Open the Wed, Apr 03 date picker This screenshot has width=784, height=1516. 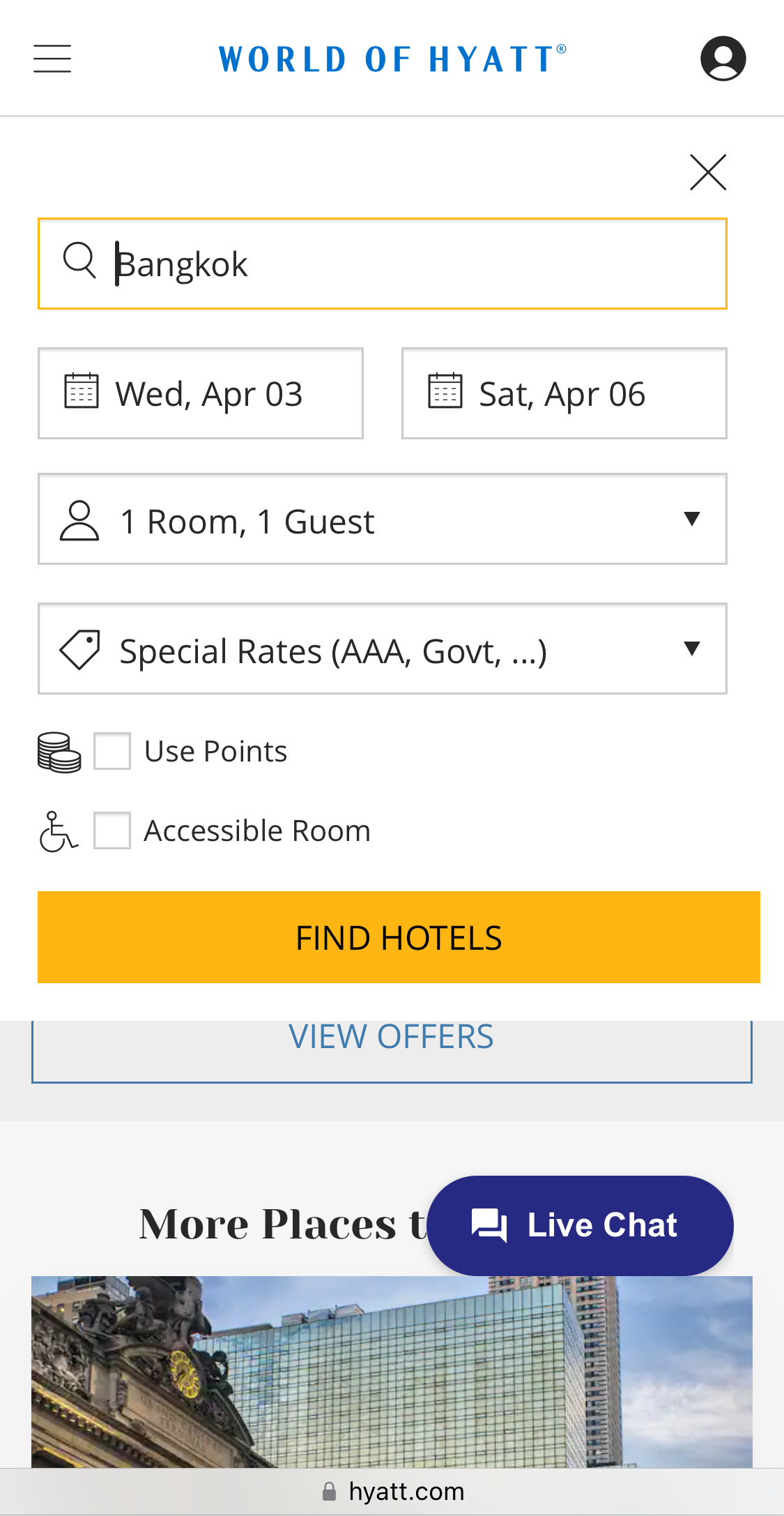click(x=200, y=393)
